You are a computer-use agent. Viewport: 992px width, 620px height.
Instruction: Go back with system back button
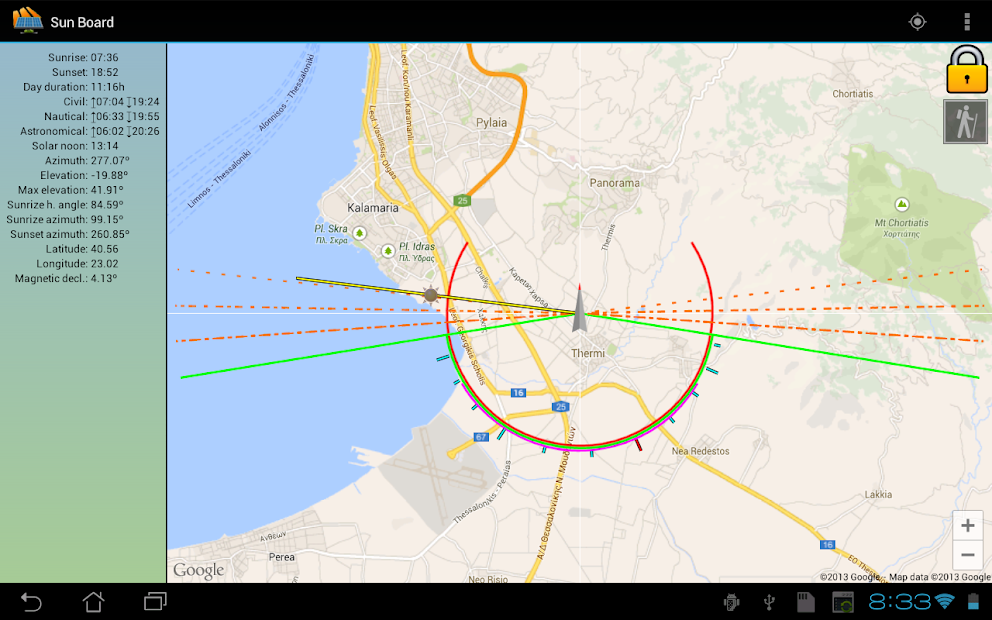tap(32, 601)
